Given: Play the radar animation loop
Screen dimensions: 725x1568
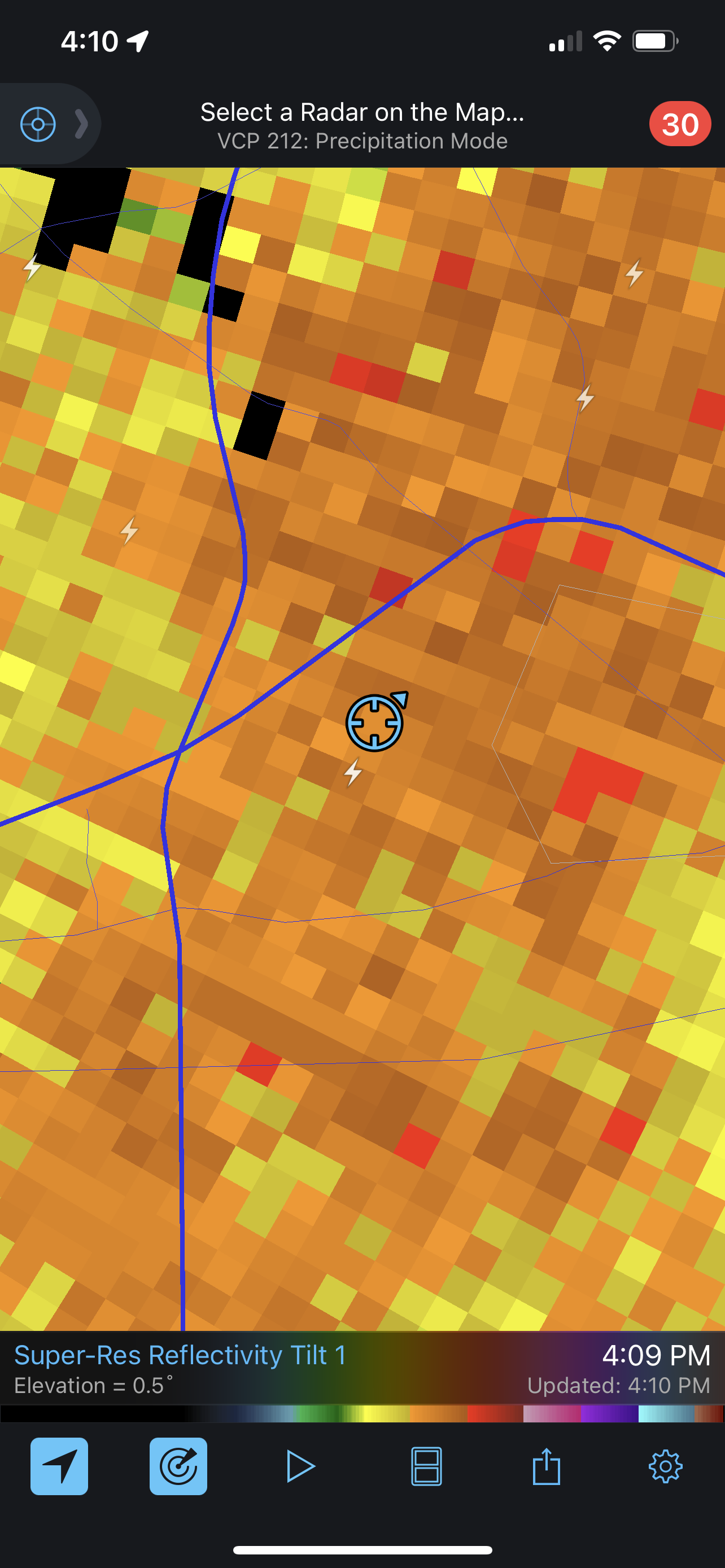Looking at the screenshot, I should click(301, 1466).
